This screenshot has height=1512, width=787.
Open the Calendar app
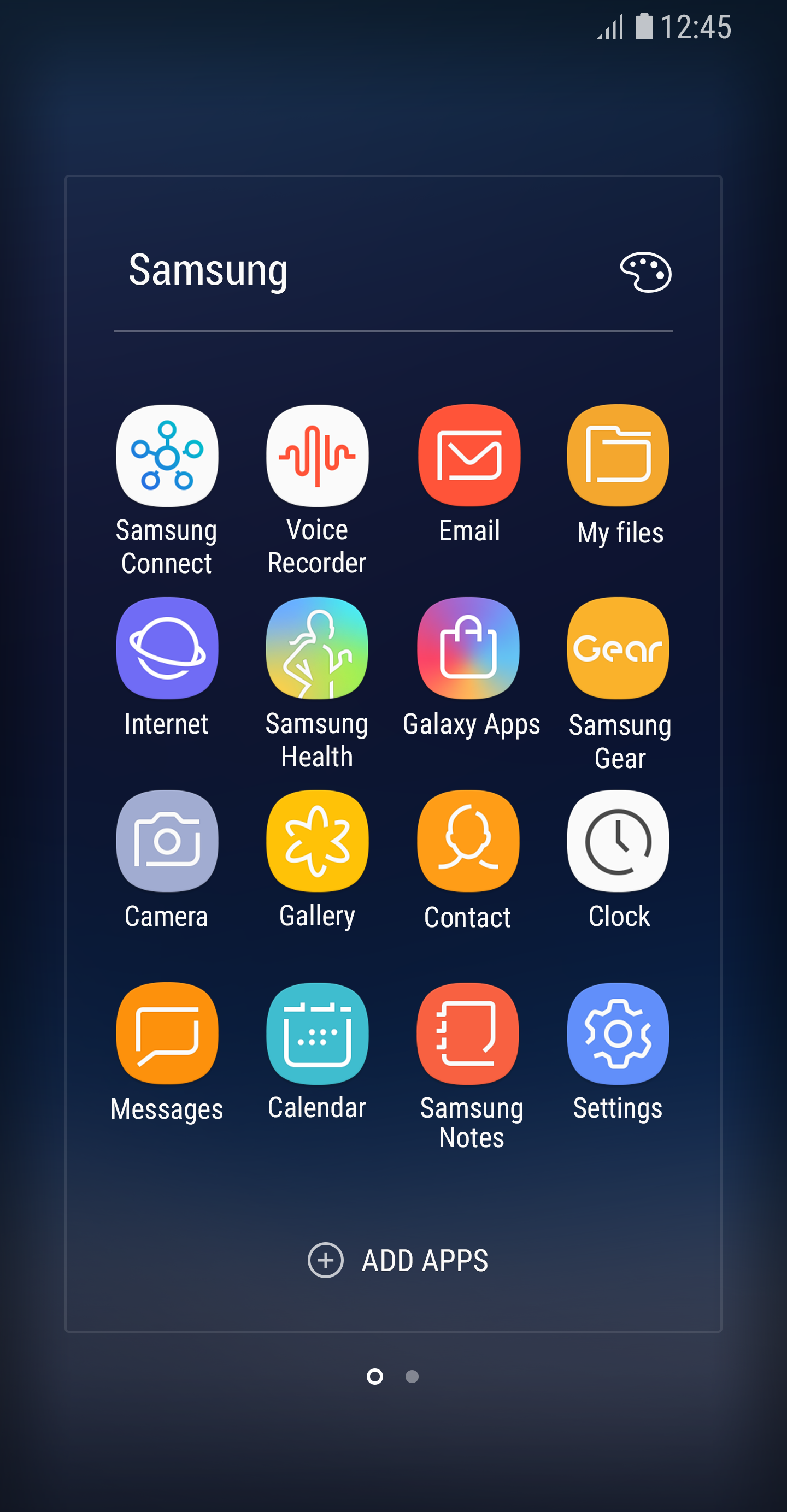pos(317,1033)
